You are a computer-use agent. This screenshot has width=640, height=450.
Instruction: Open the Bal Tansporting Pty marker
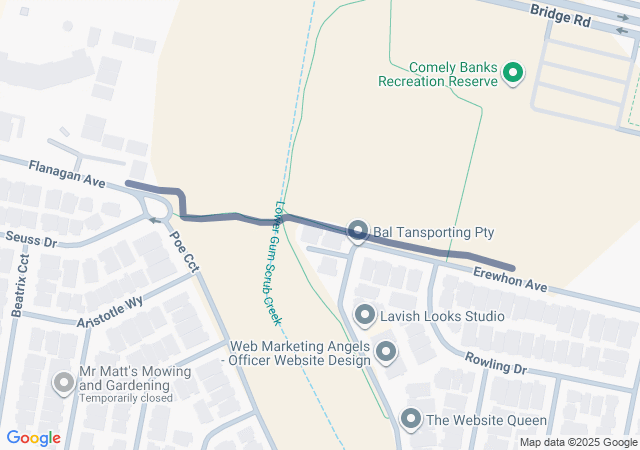click(x=359, y=231)
